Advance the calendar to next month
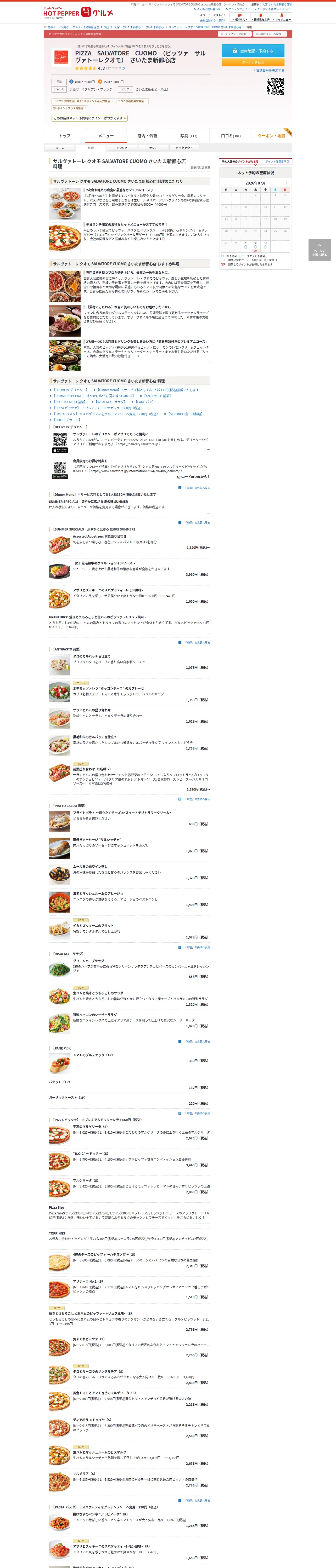 click(x=287, y=183)
